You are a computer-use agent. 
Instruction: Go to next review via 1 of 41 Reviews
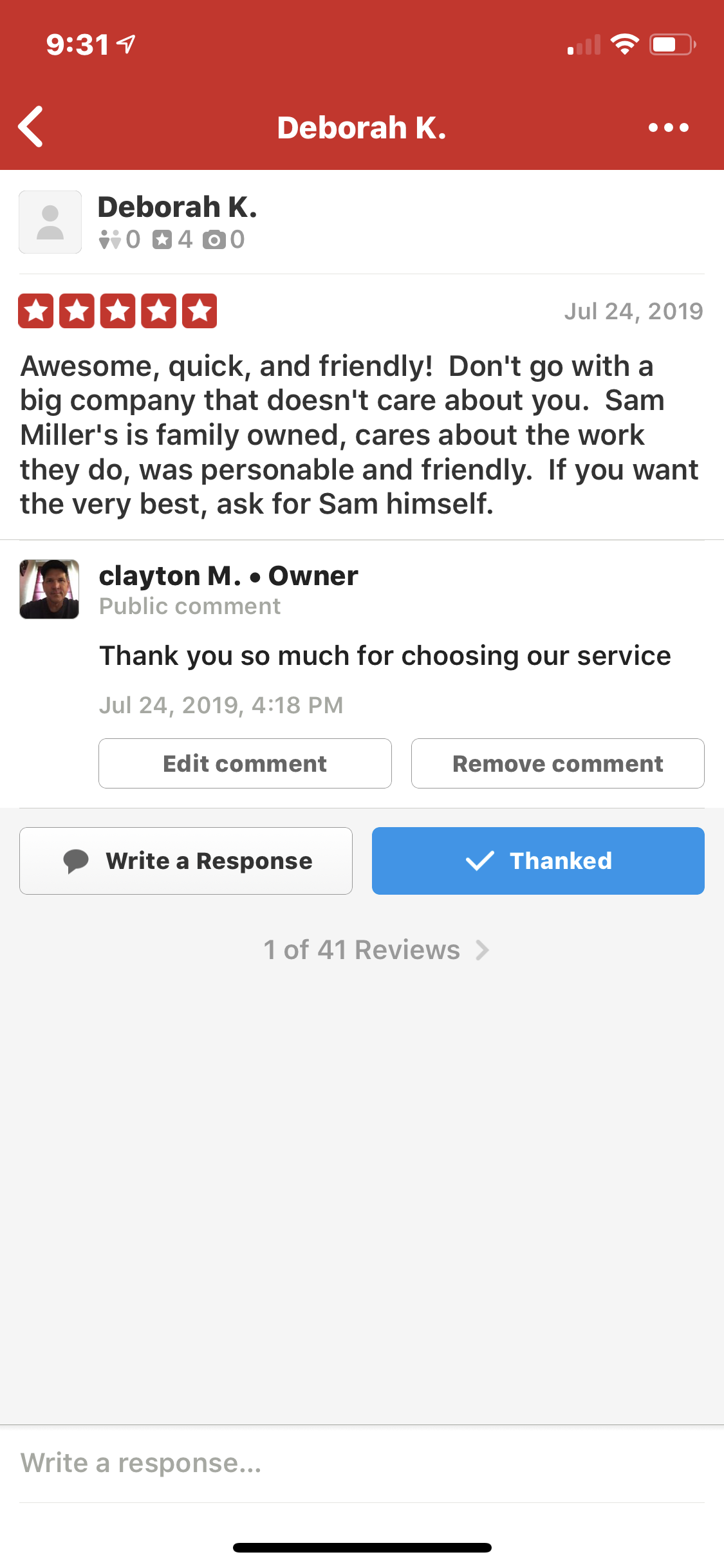(x=376, y=950)
